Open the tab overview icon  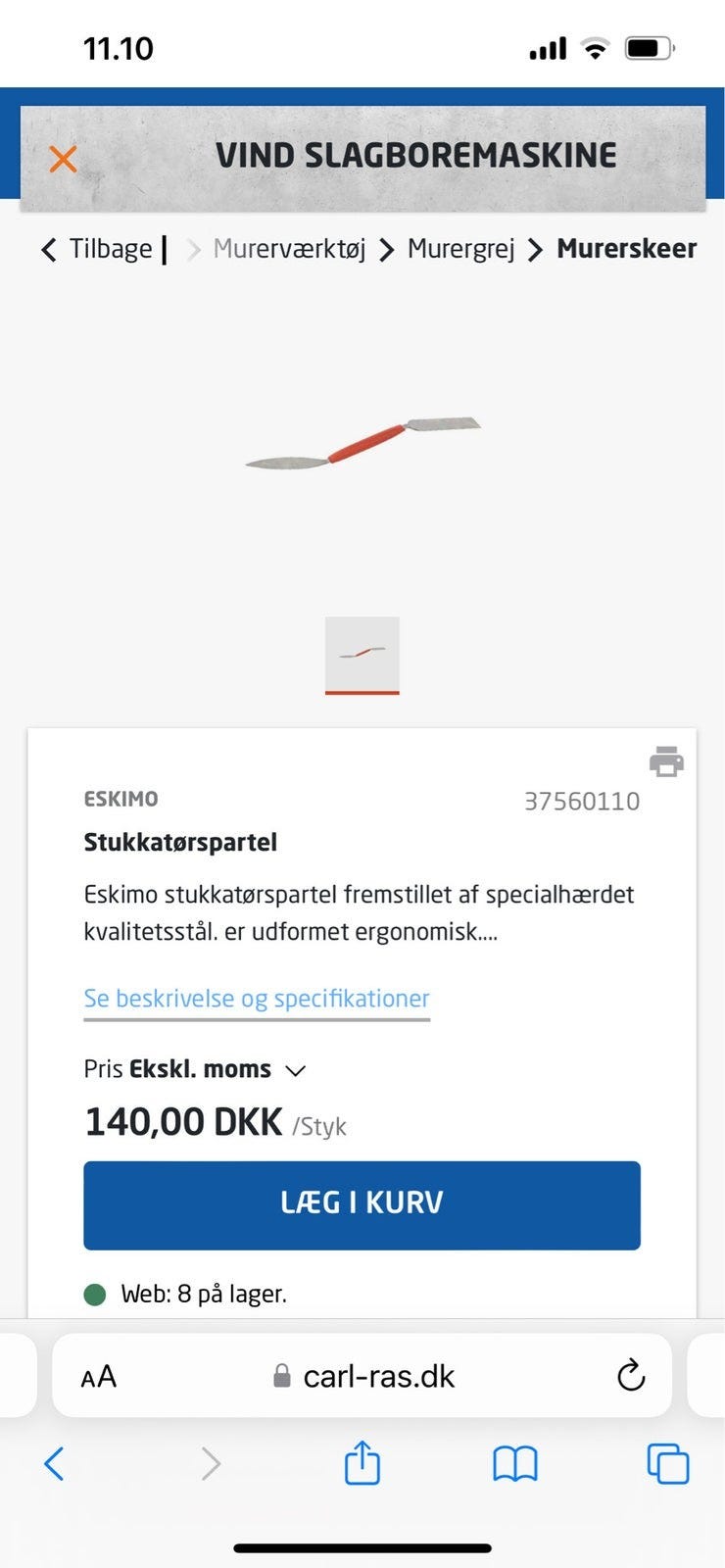click(x=670, y=1464)
